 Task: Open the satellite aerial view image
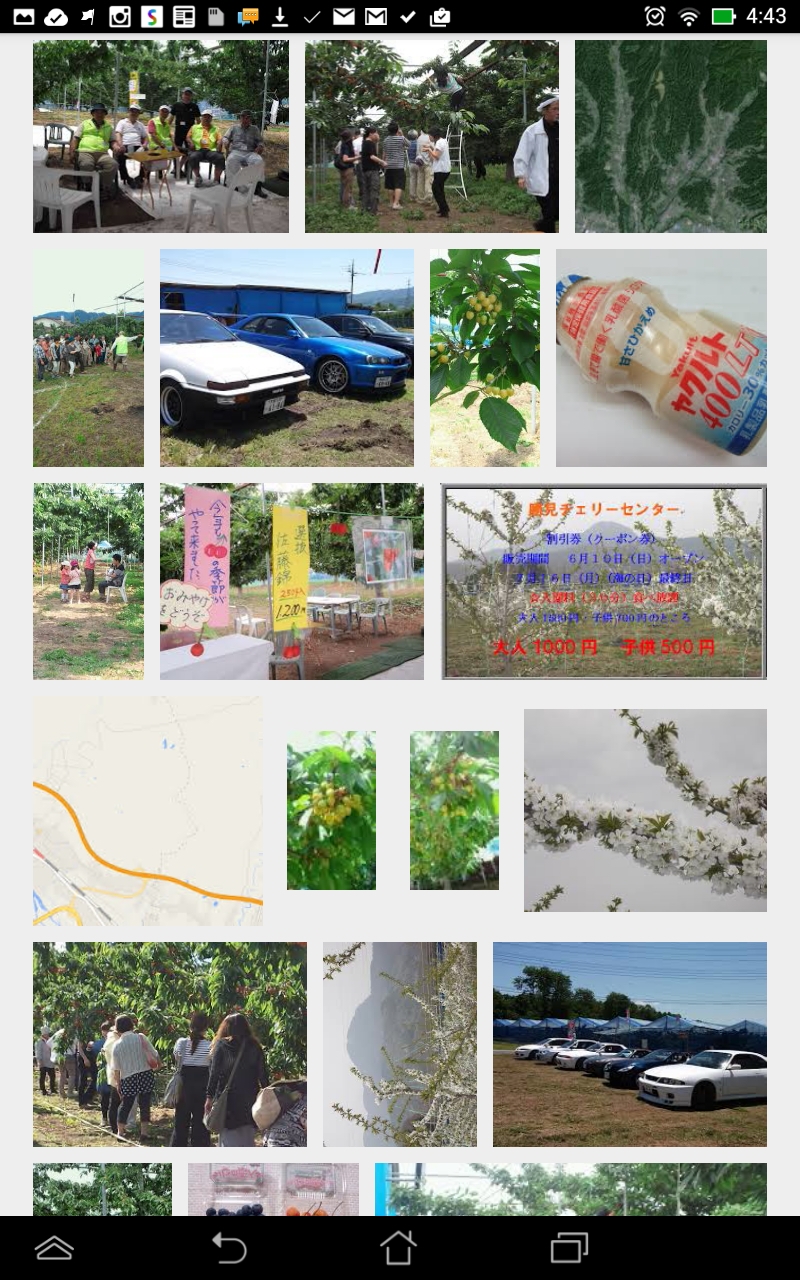point(670,136)
